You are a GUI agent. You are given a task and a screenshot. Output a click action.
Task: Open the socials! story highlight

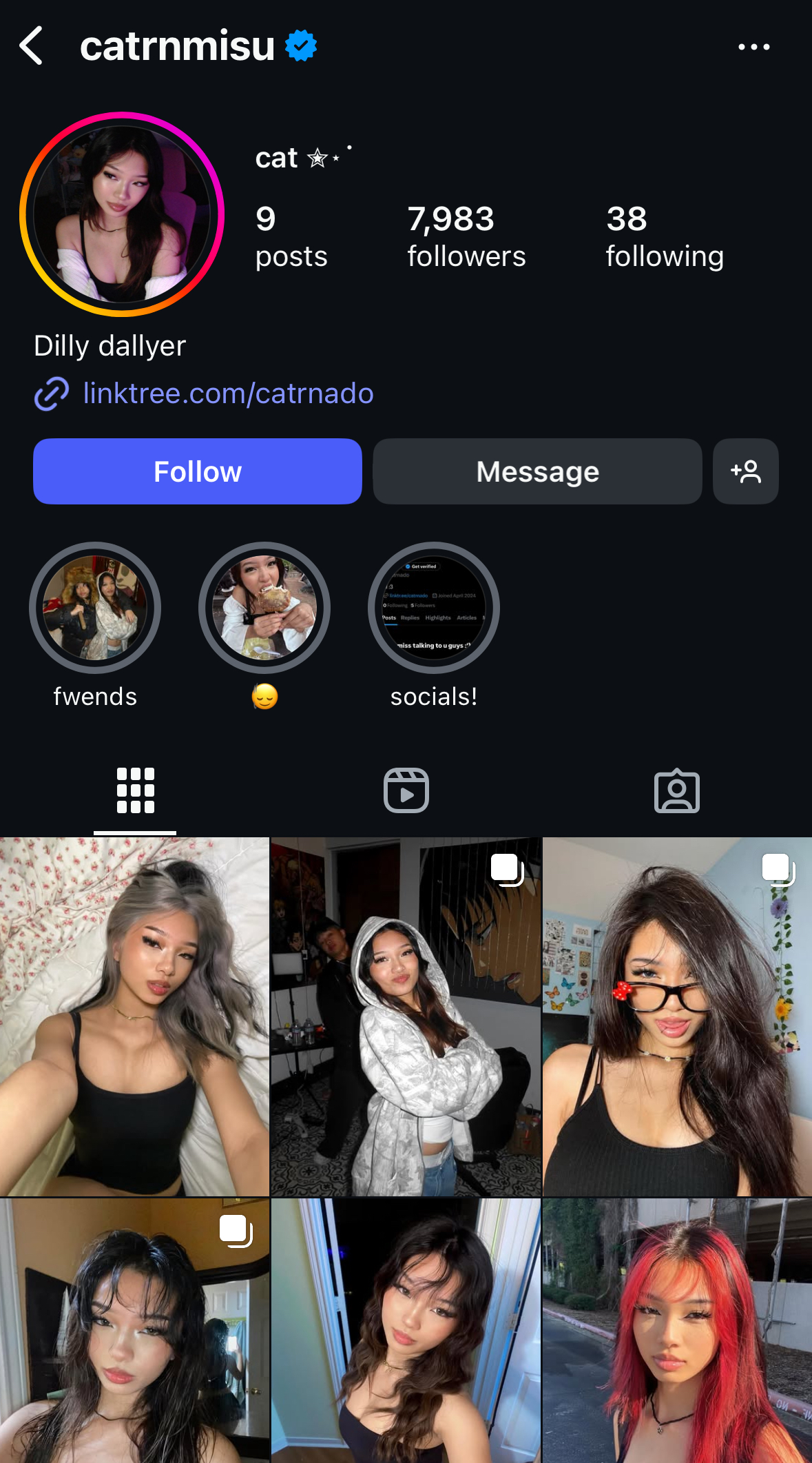(434, 608)
